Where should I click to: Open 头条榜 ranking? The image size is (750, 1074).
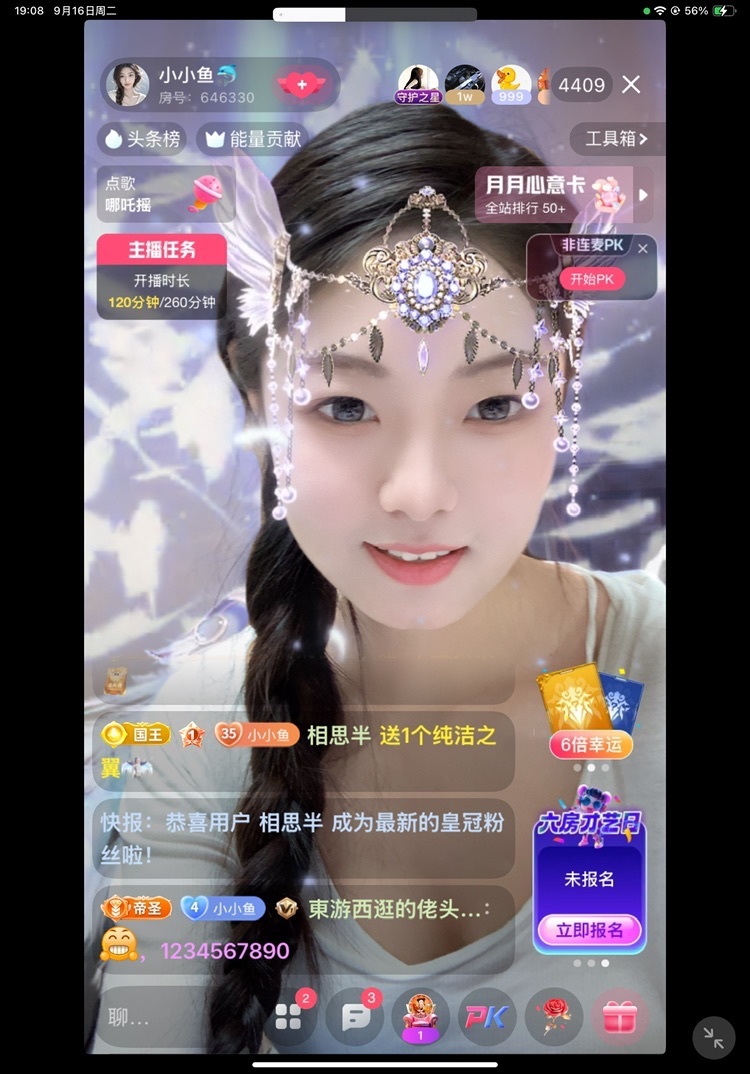[x=142, y=139]
